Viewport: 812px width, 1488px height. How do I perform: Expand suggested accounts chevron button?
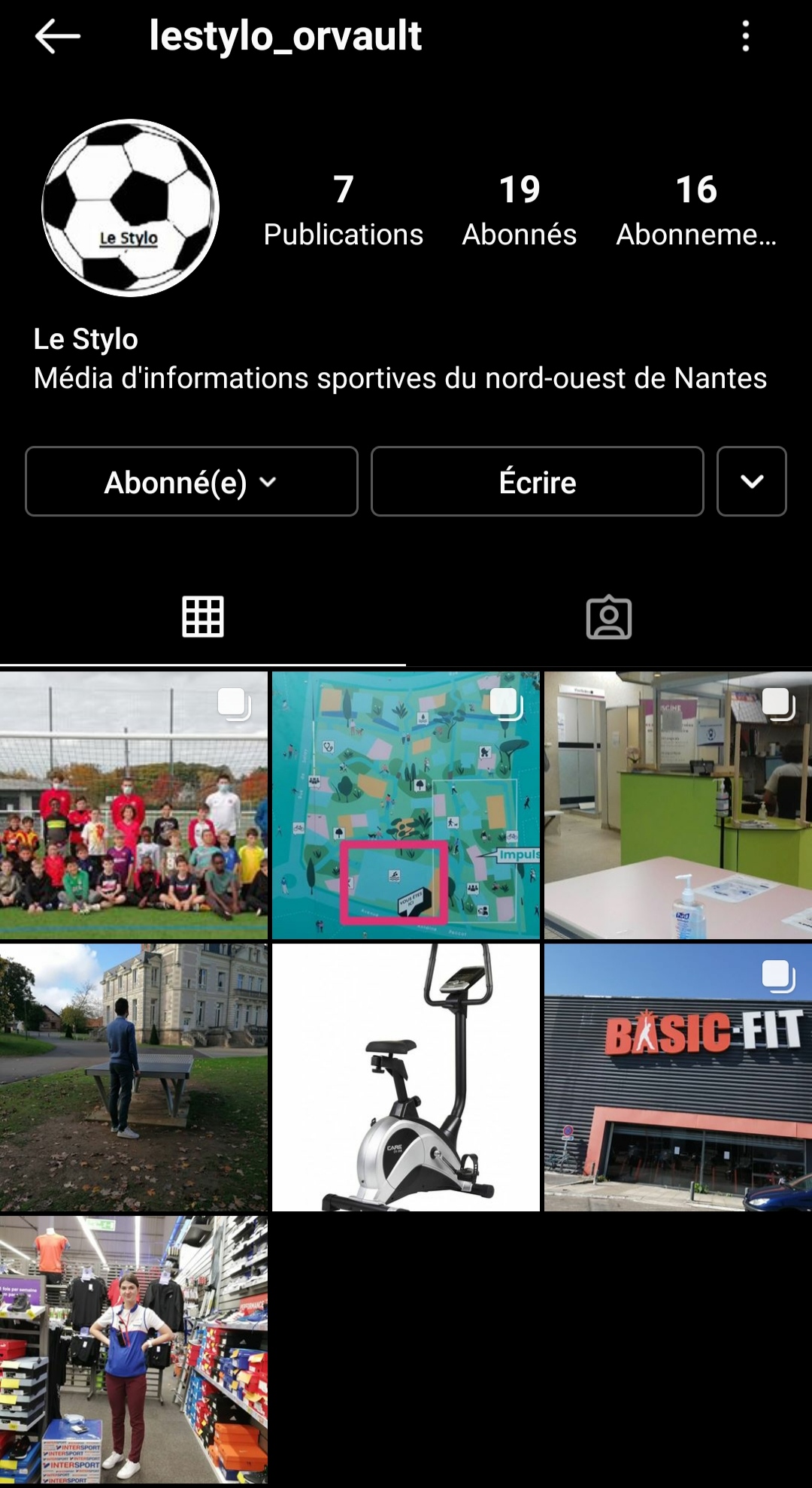click(752, 481)
